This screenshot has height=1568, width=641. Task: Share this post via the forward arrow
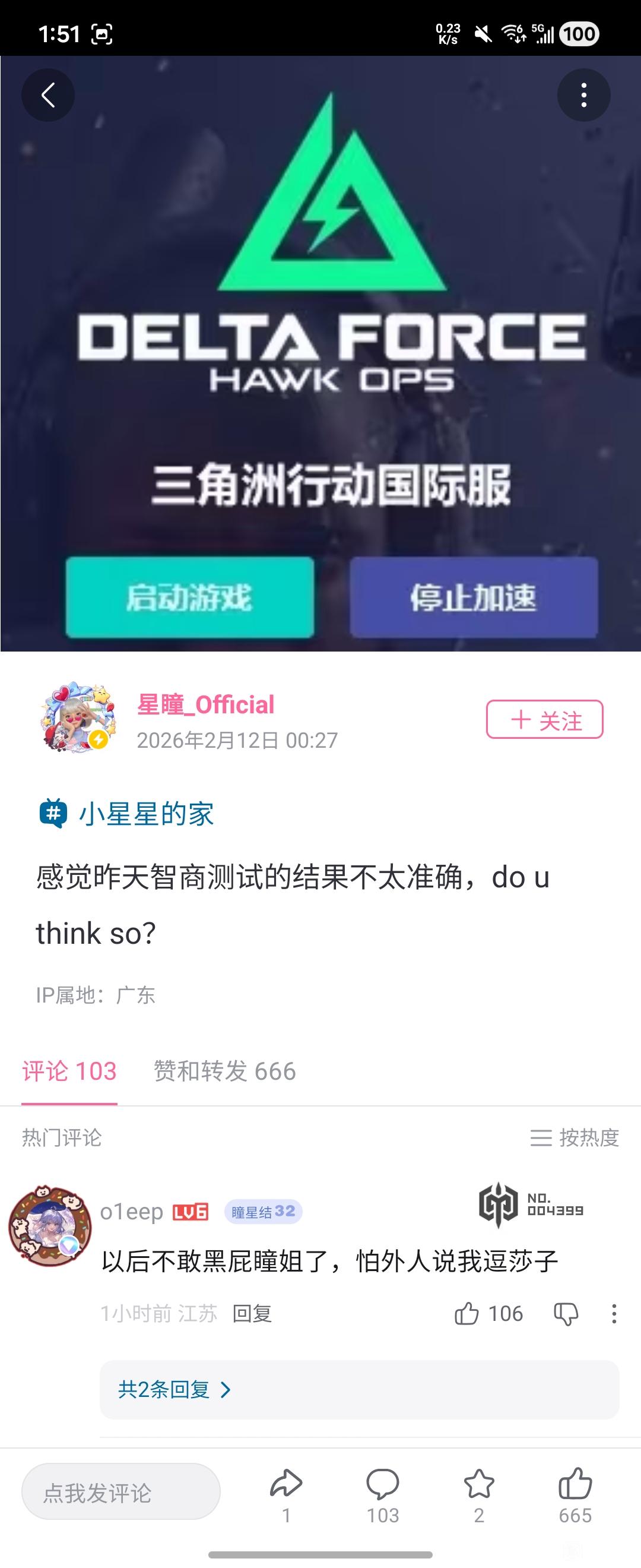(x=286, y=1494)
